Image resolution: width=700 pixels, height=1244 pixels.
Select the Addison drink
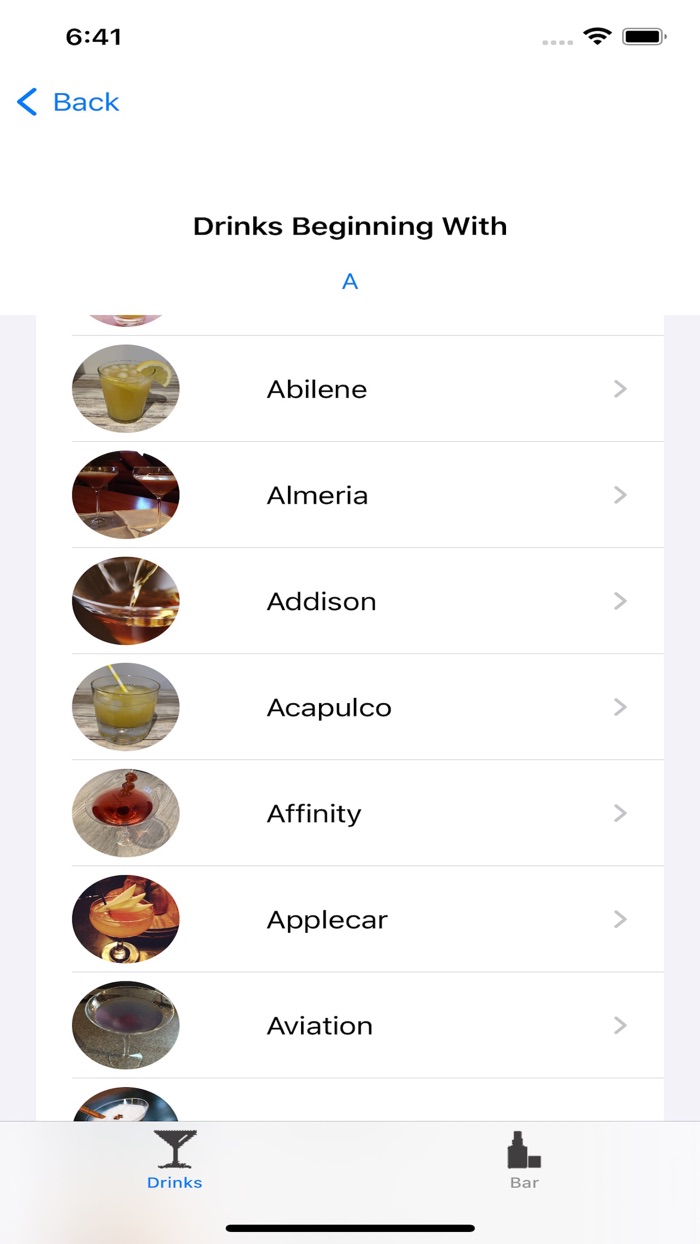350,601
